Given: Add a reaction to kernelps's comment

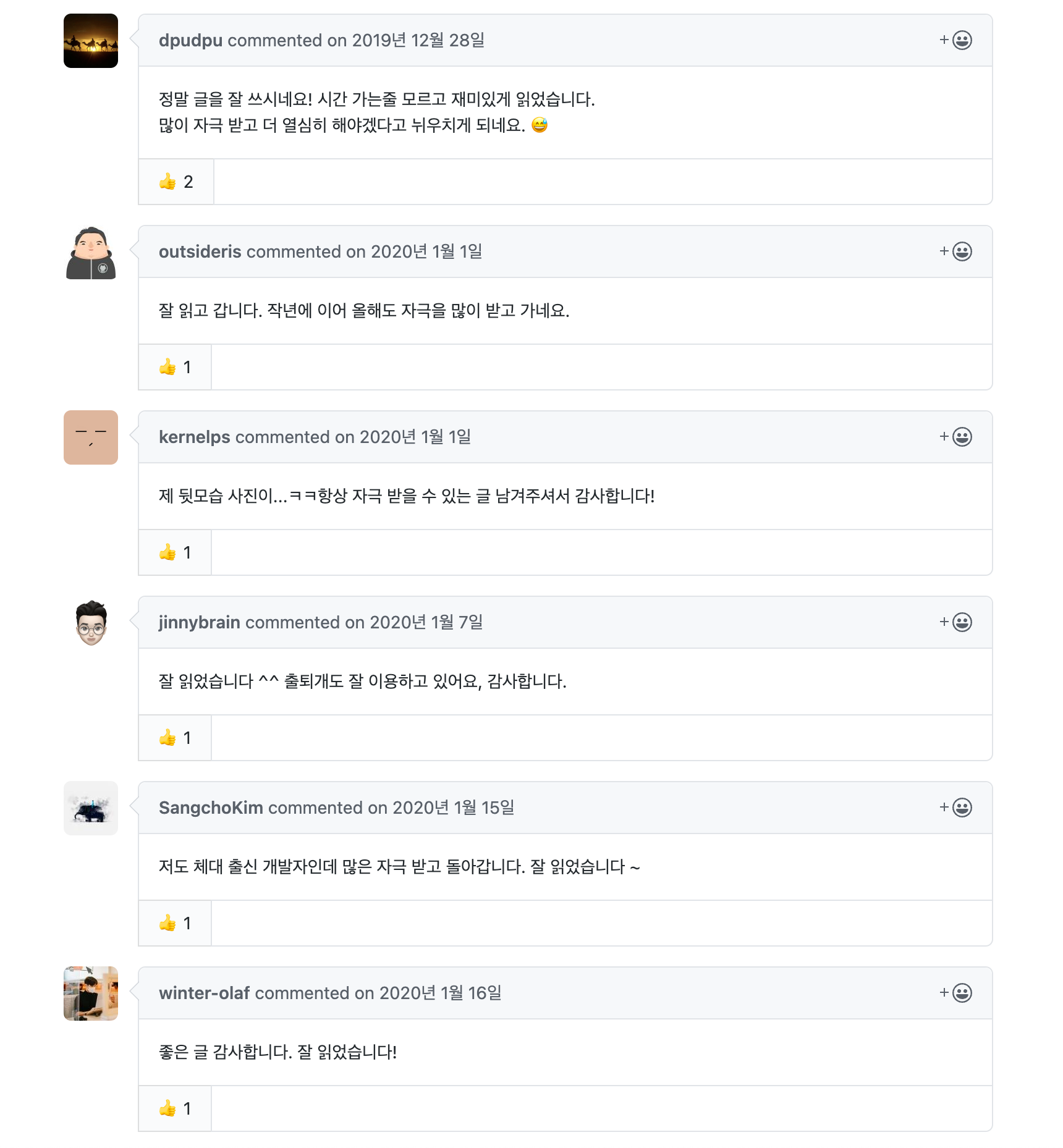Looking at the screenshot, I should point(955,437).
